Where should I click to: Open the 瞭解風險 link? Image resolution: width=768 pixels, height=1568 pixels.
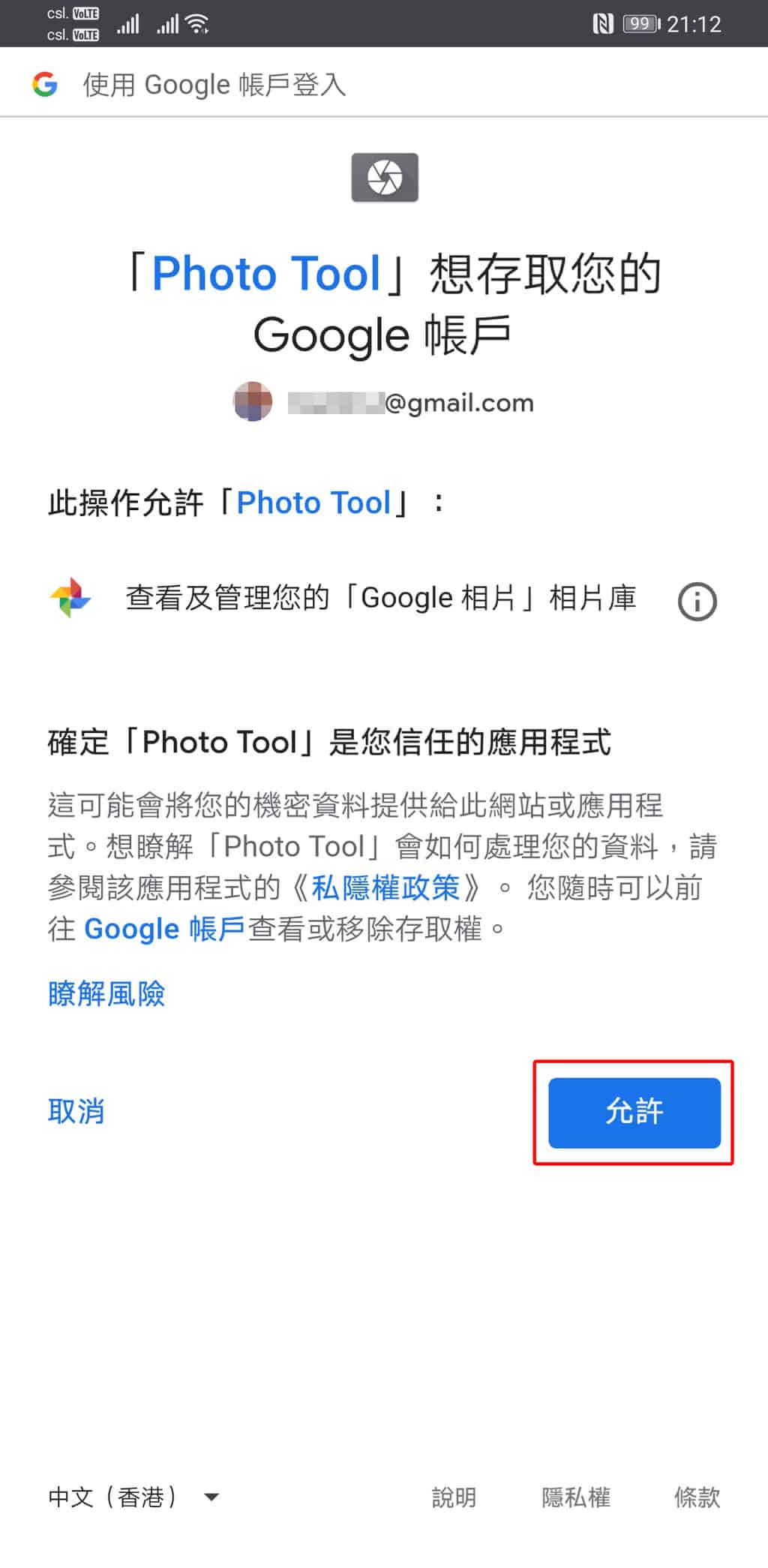point(106,994)
